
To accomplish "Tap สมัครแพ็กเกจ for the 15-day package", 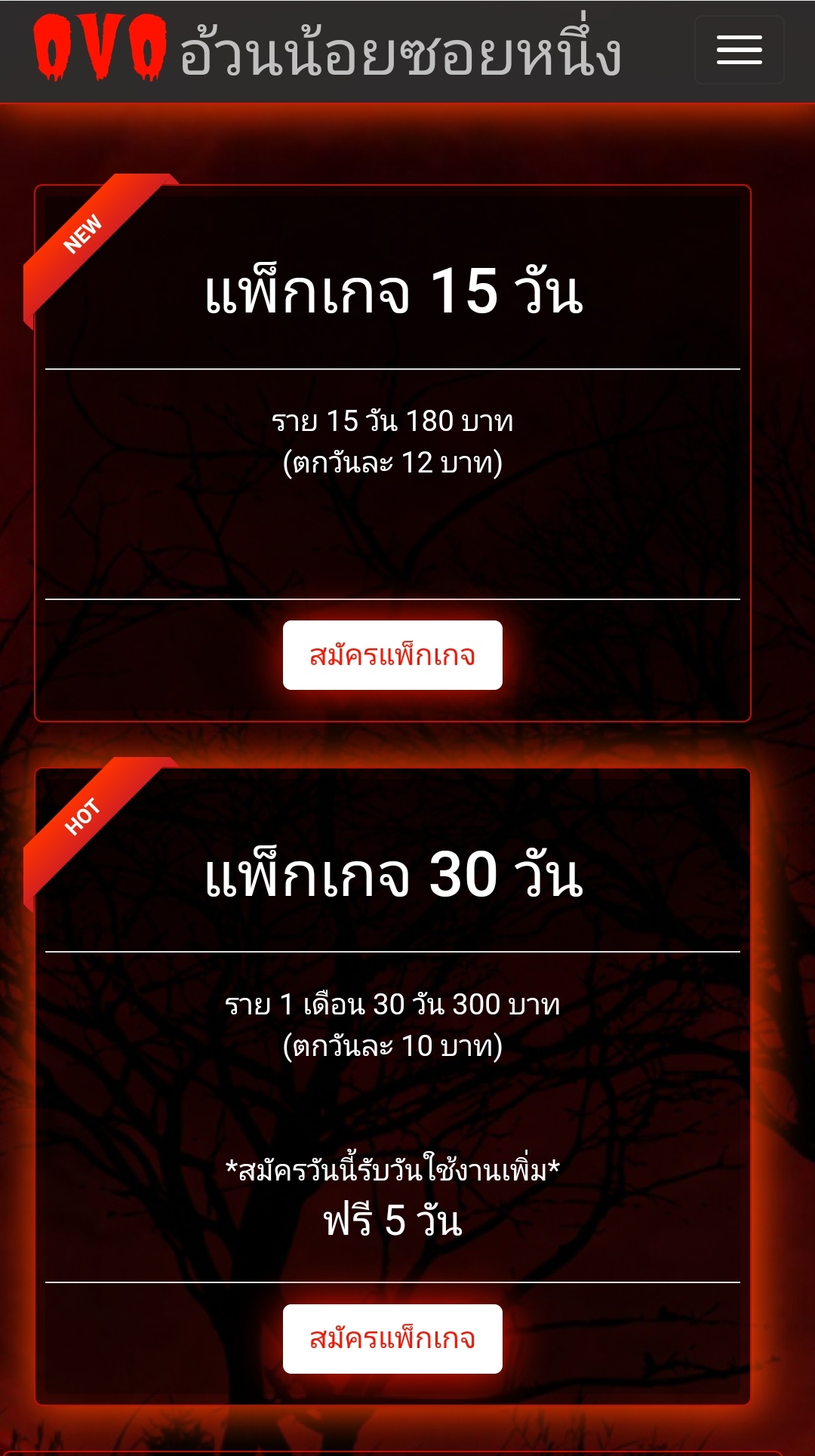I will tap(392, 655).
